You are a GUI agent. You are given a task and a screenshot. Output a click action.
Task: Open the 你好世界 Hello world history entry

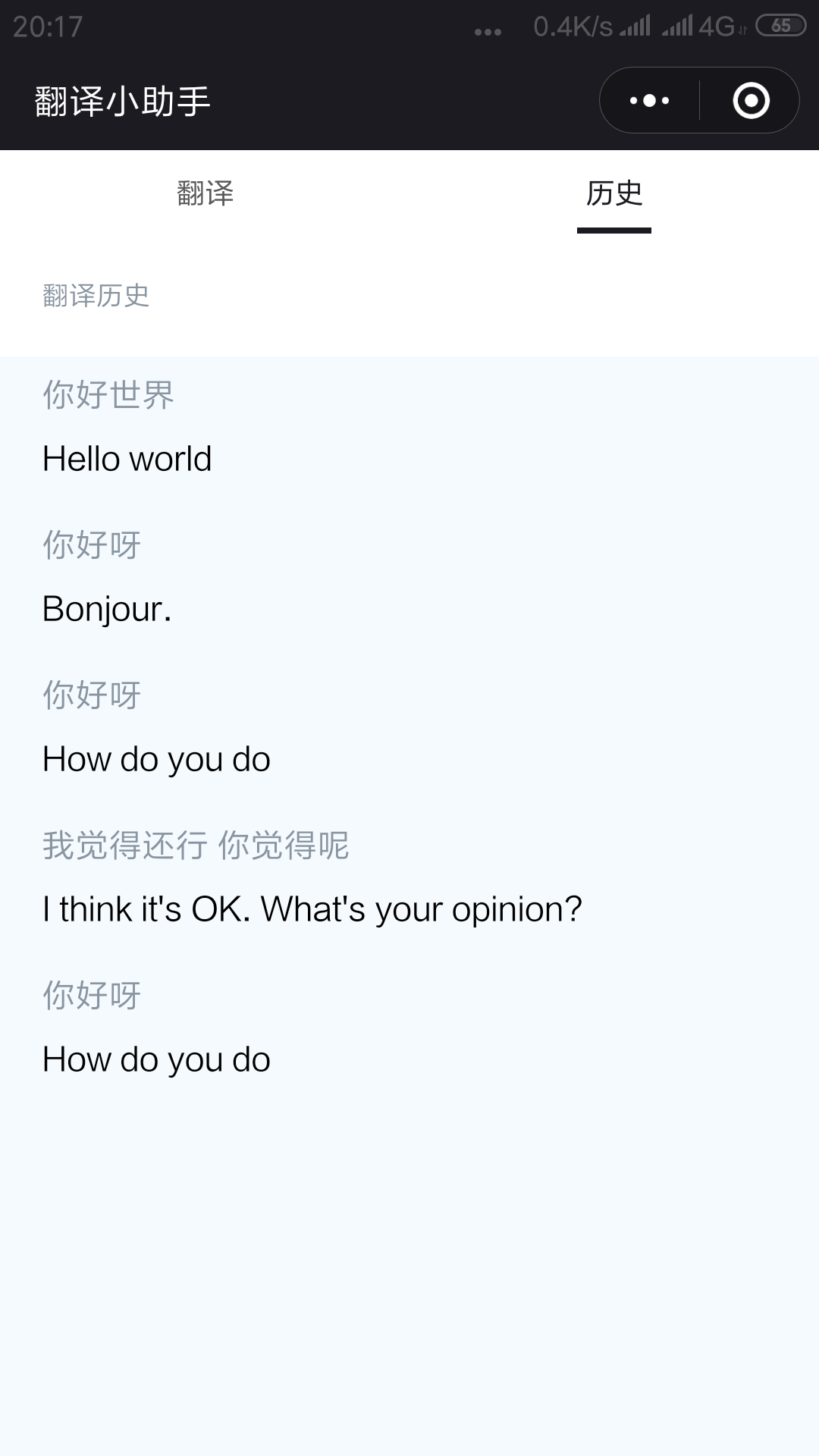[x=127, y=428]
